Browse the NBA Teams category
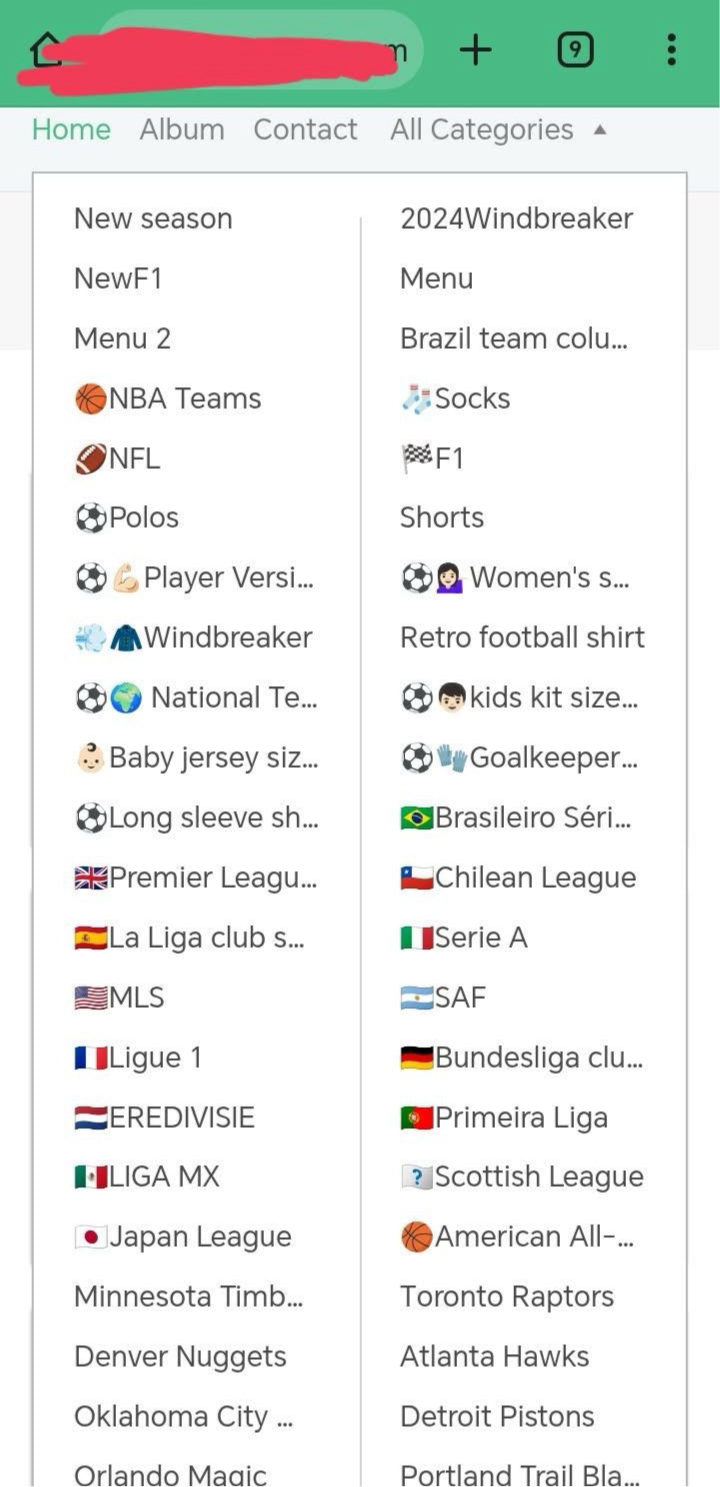The height and width of the screenshot is (1487, 720). pos(168,399)
